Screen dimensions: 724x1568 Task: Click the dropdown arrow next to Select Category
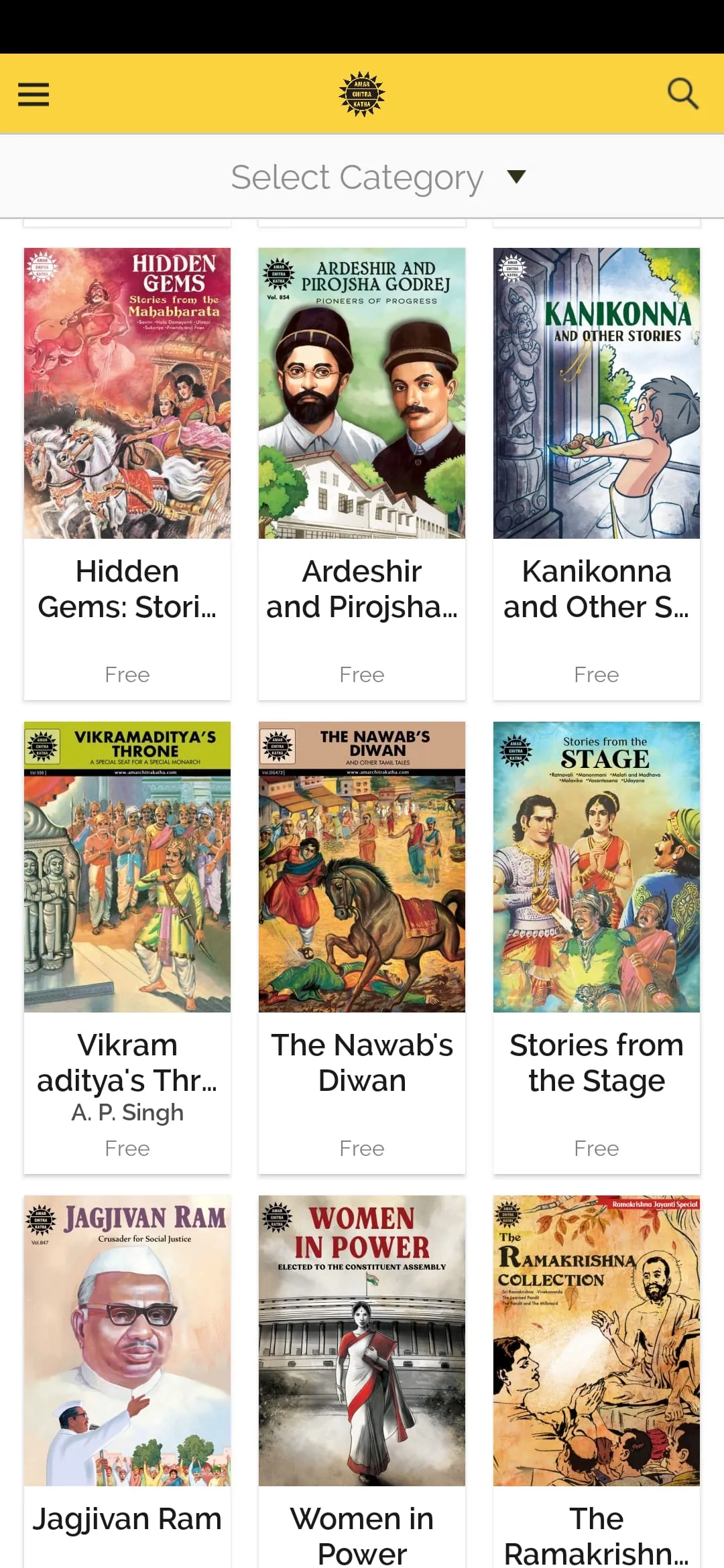click(x=516, y=177)
